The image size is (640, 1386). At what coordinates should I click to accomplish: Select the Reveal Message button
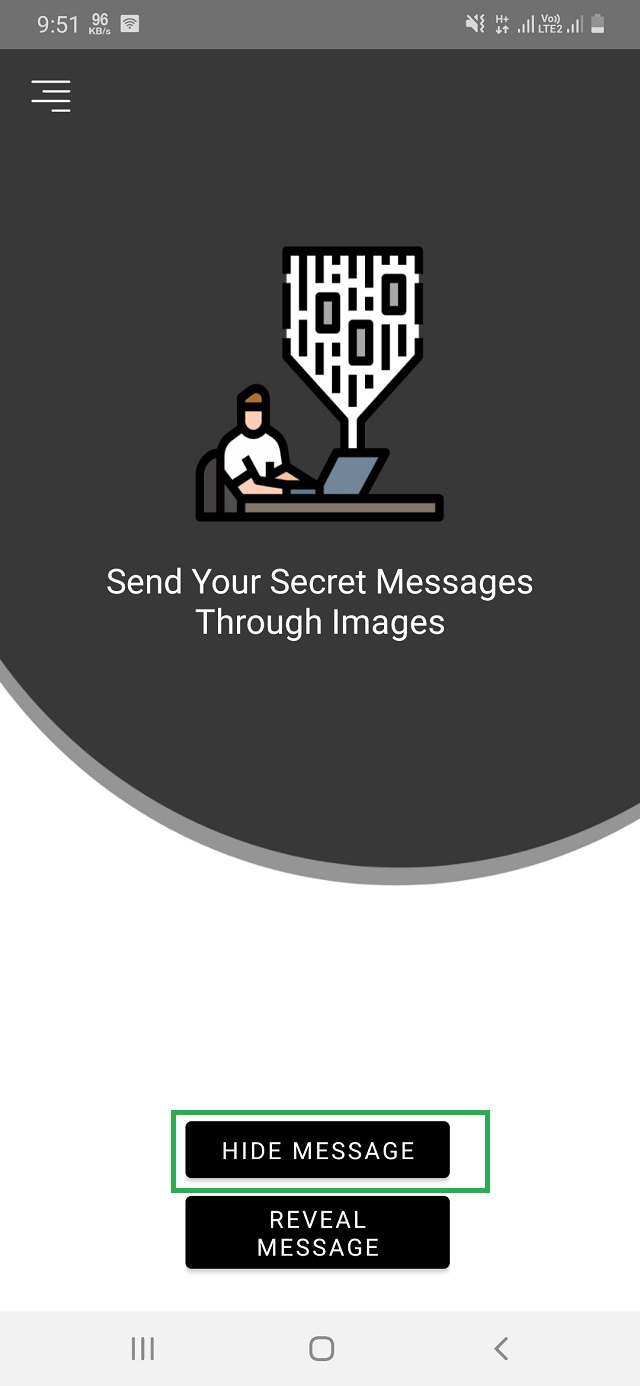pos(318,1233)
